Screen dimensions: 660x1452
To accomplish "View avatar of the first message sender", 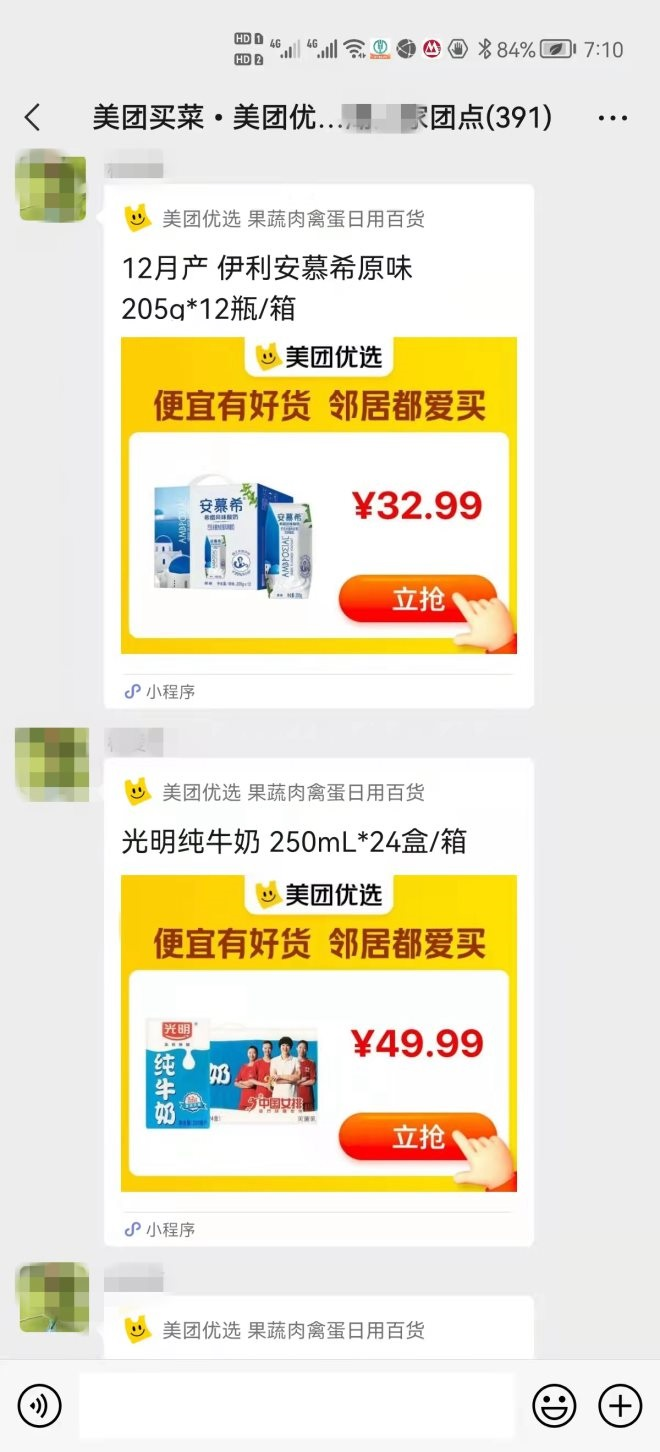I will click(53, 185).
